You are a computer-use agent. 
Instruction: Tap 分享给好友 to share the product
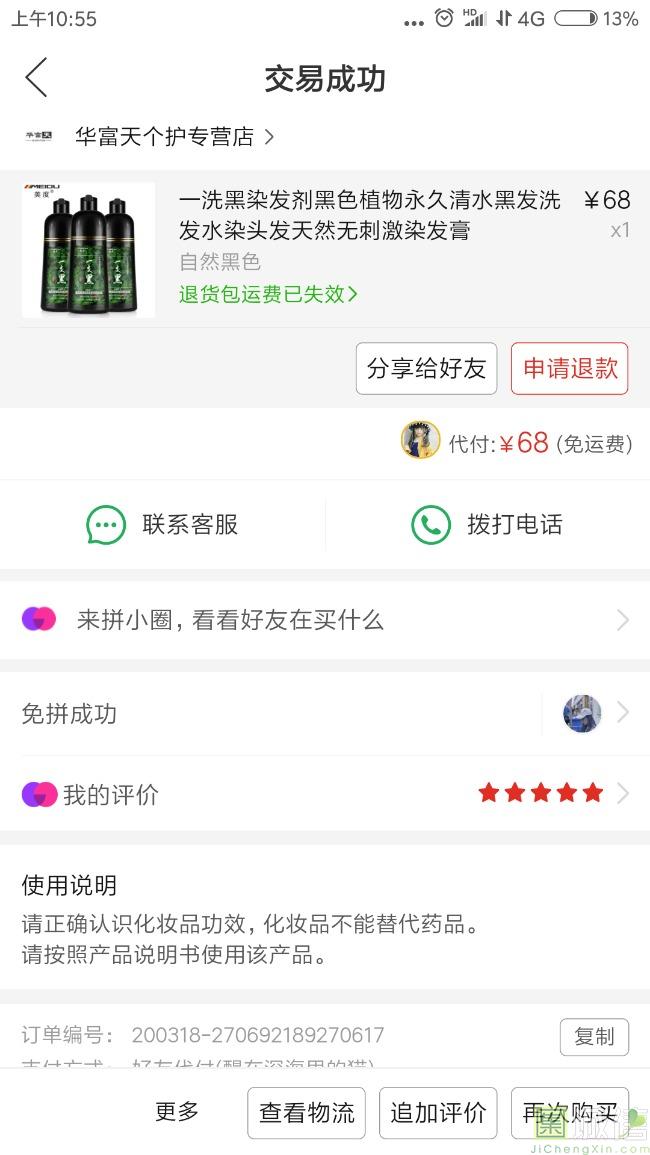click(426, 368)
